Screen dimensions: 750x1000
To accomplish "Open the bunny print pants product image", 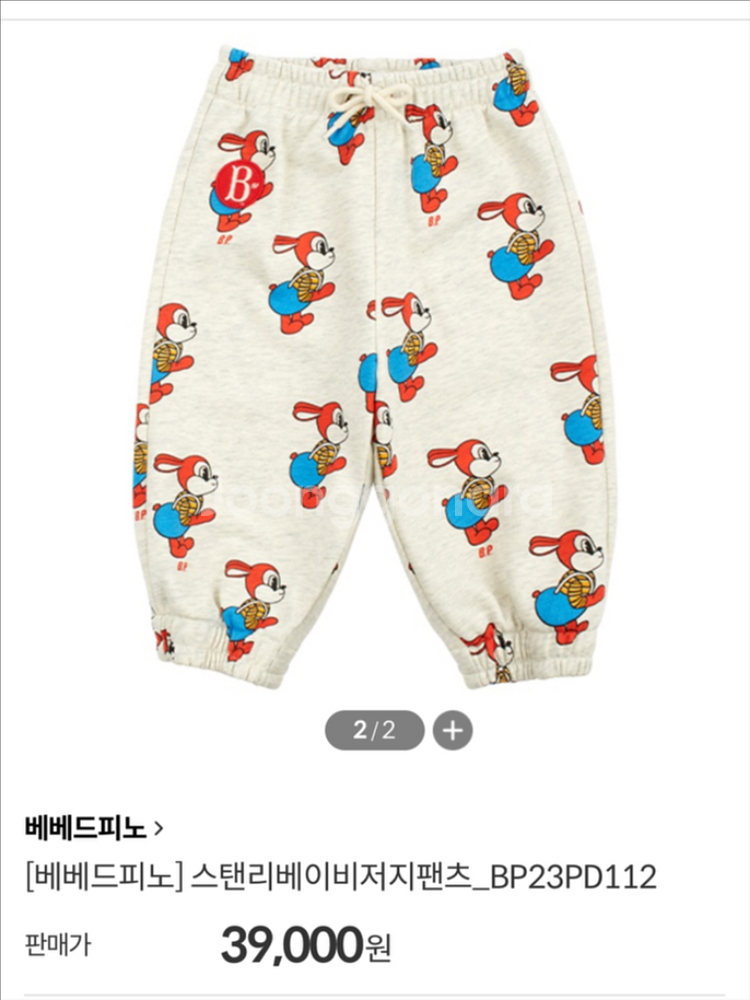I will [x=375, y=370].
